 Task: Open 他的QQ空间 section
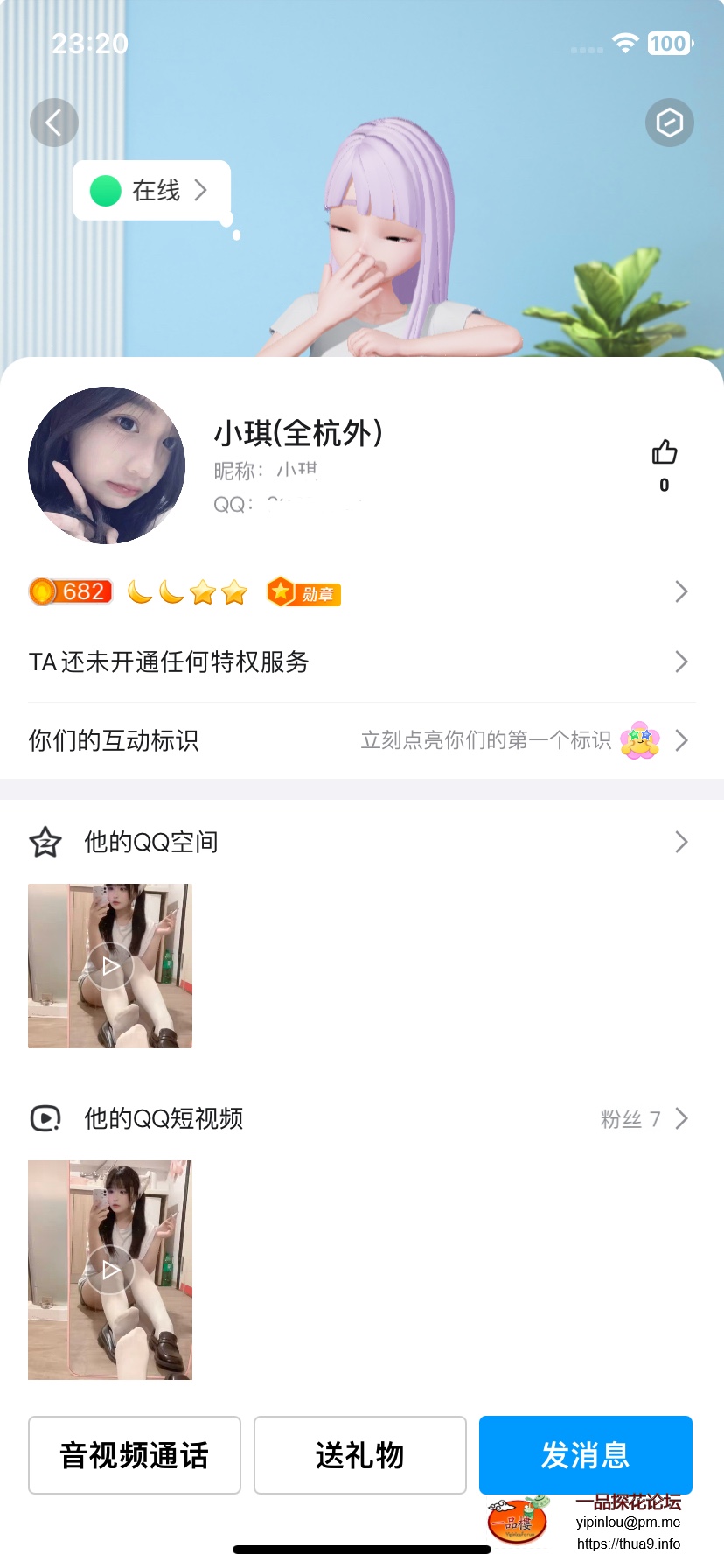(359, 842)
